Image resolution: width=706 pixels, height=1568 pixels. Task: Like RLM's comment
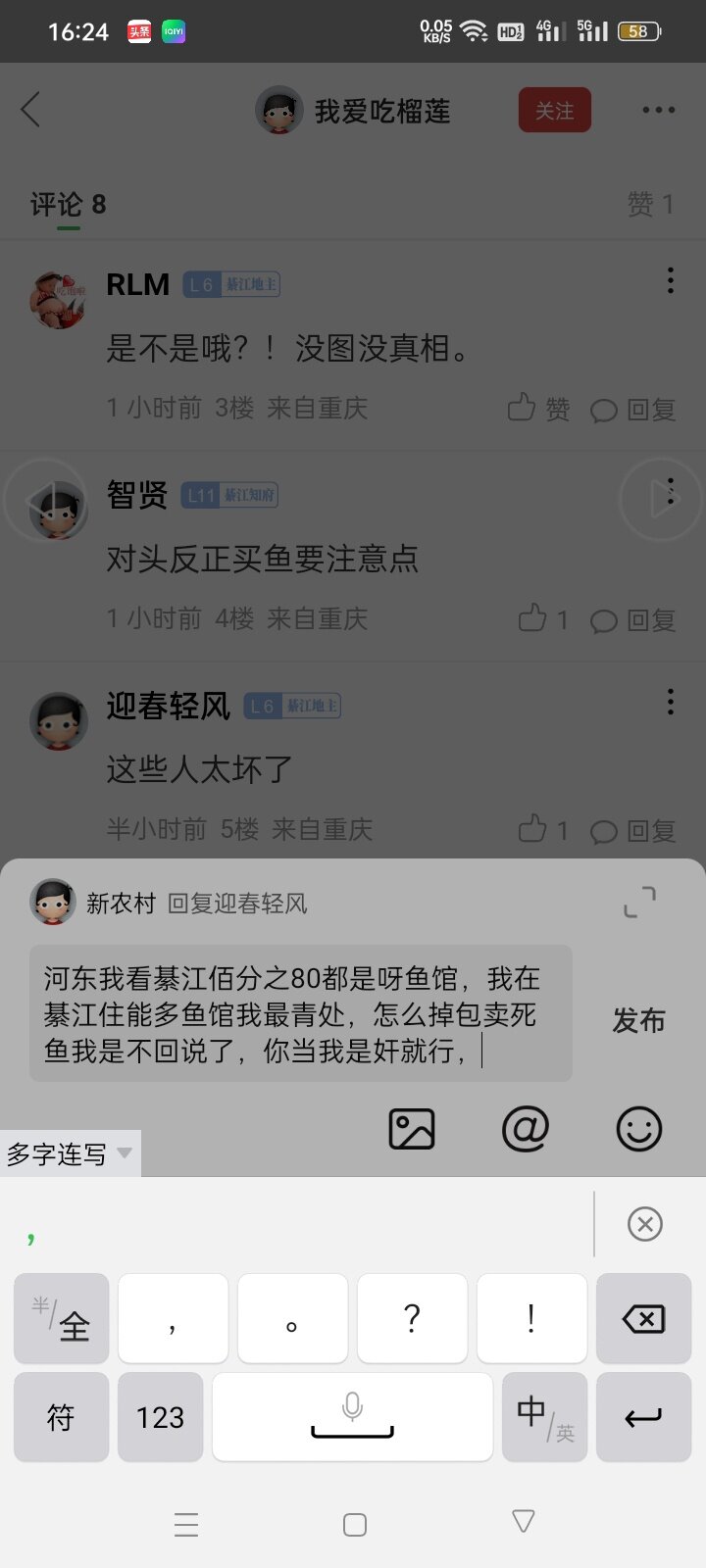point(538,408)
